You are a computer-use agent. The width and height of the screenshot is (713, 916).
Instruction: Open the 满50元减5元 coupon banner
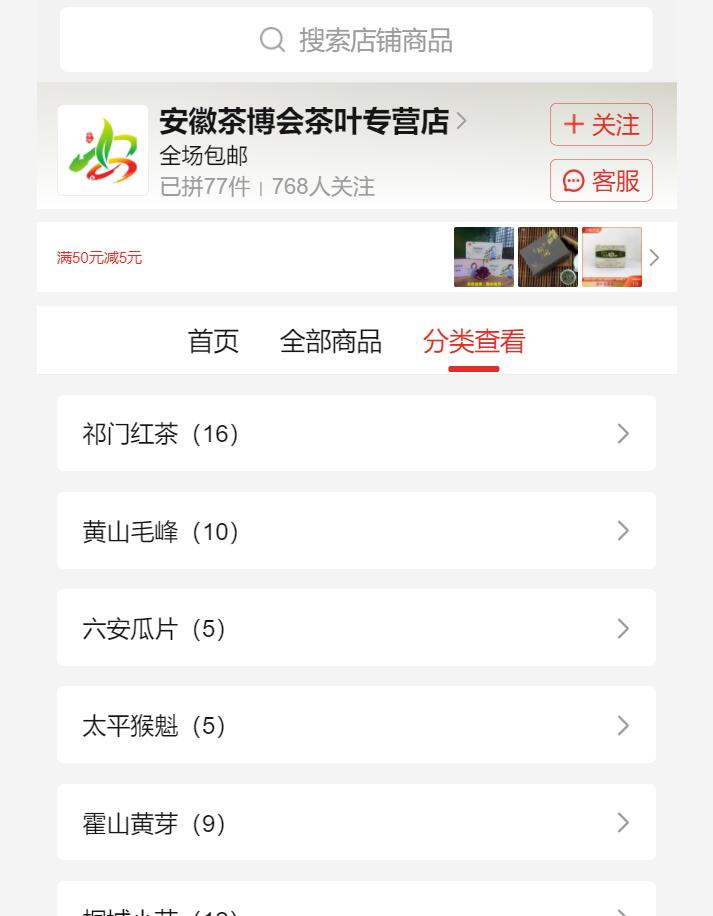[100, 258]
